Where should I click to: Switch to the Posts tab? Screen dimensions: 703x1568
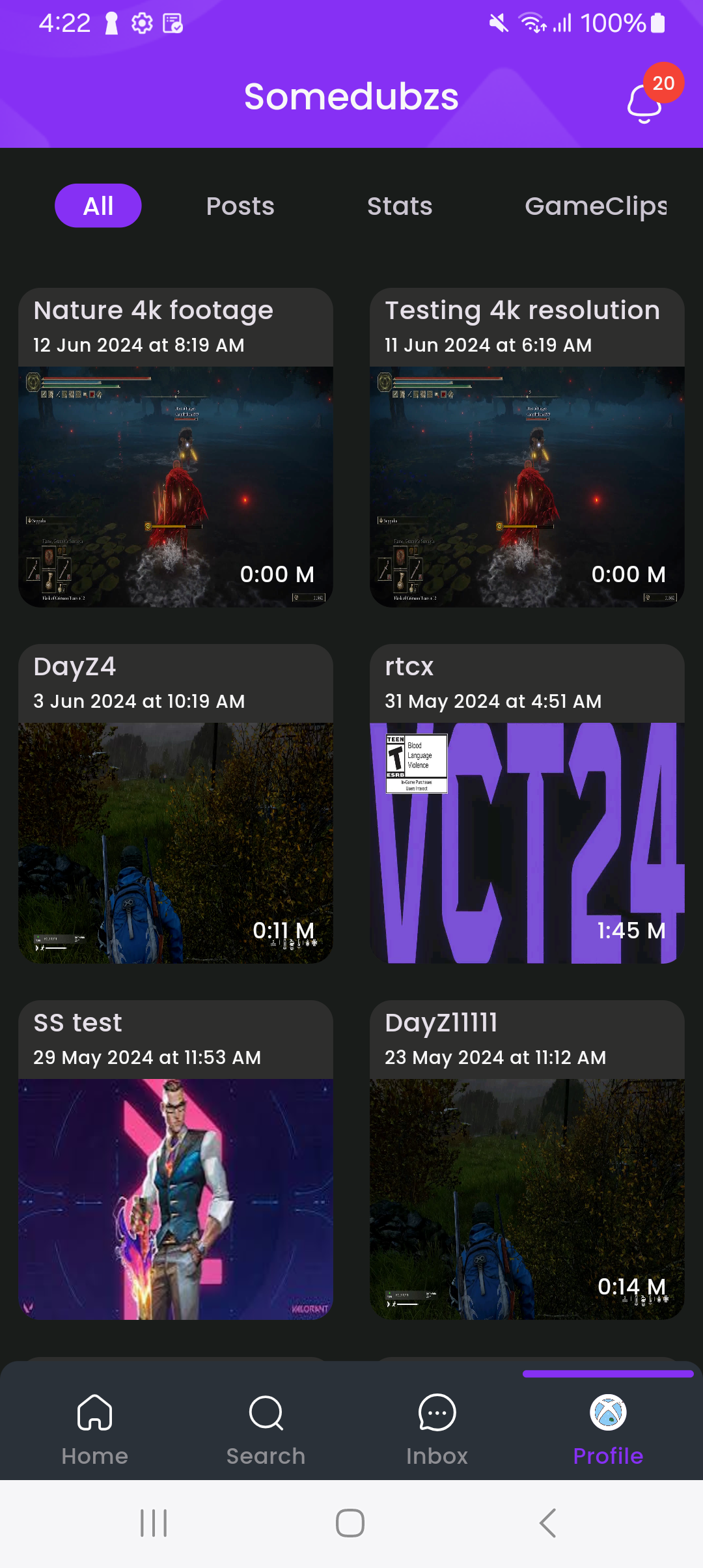(240, 206)
